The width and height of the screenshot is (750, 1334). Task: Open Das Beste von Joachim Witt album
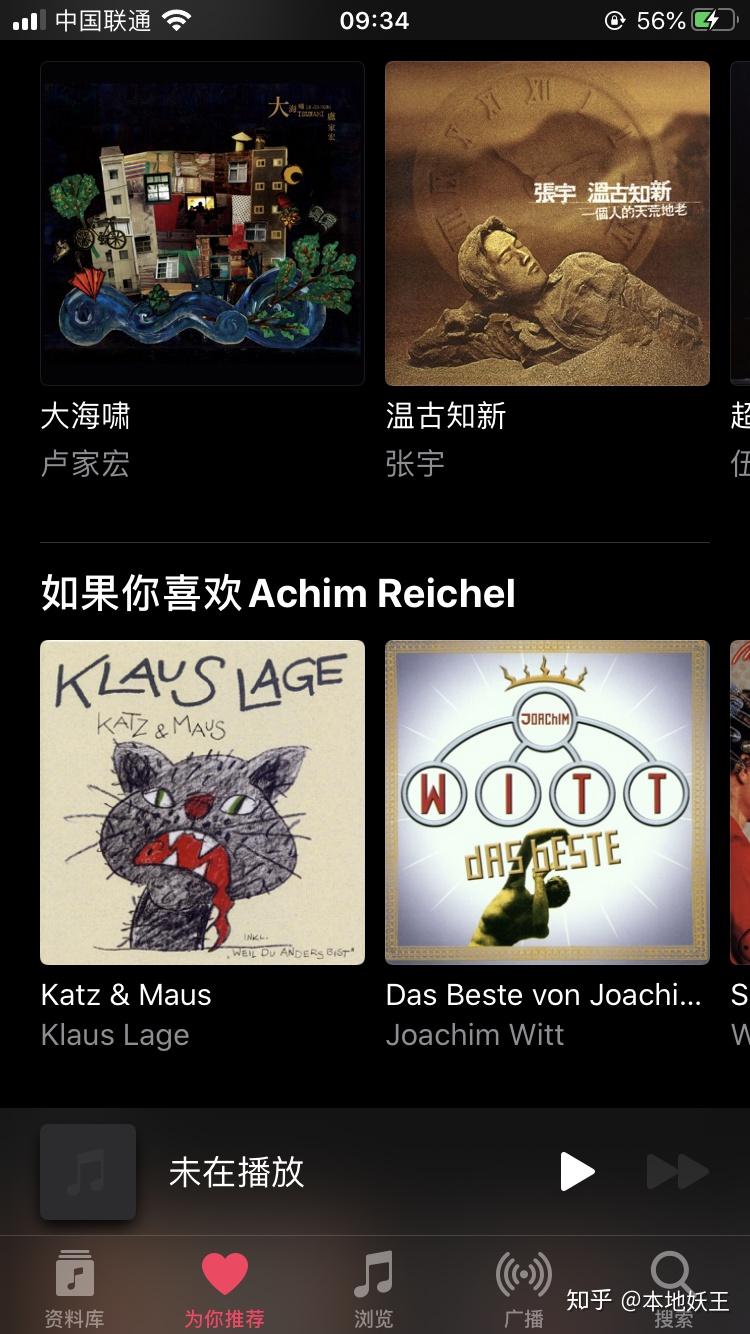coord(547,802)
